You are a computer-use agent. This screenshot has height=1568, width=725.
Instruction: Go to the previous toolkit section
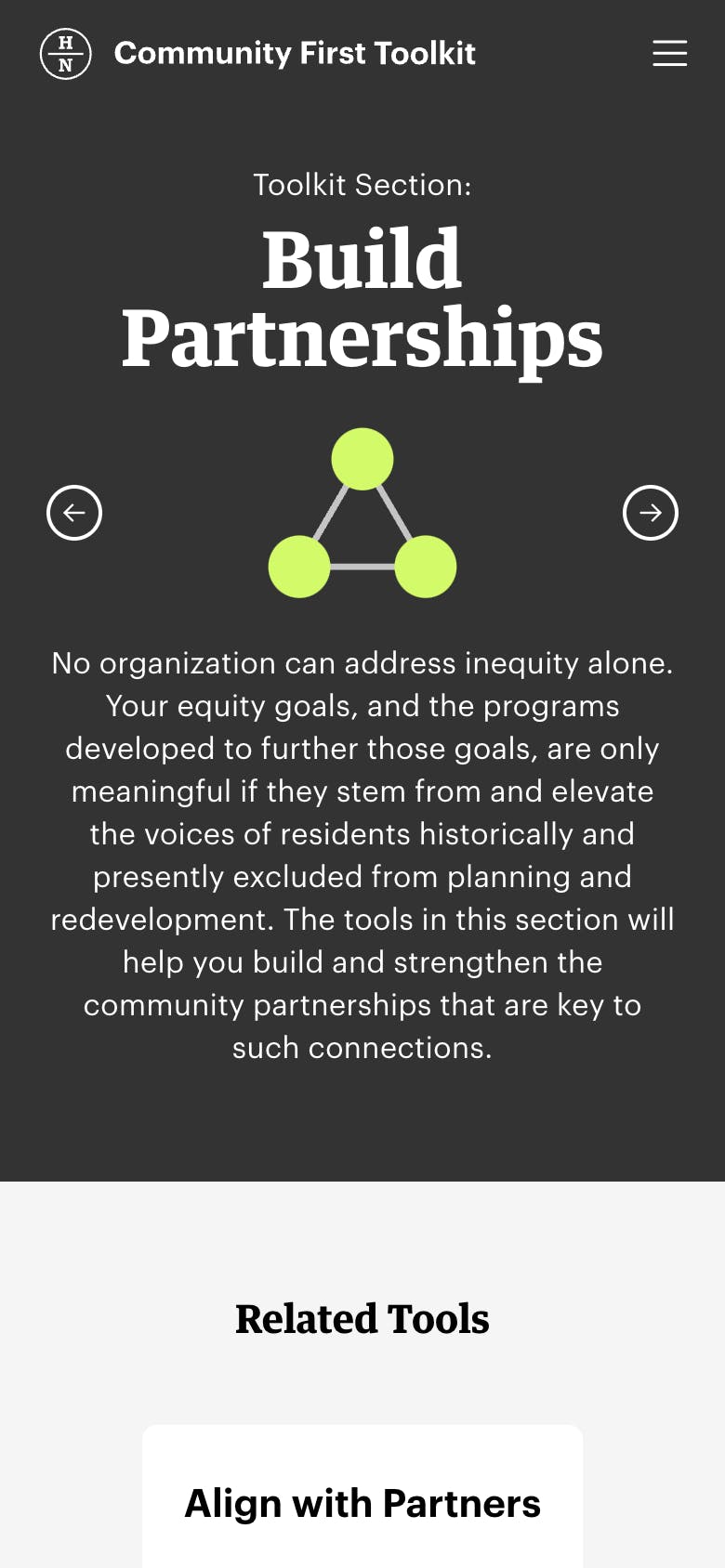click(x=74, y=513)
